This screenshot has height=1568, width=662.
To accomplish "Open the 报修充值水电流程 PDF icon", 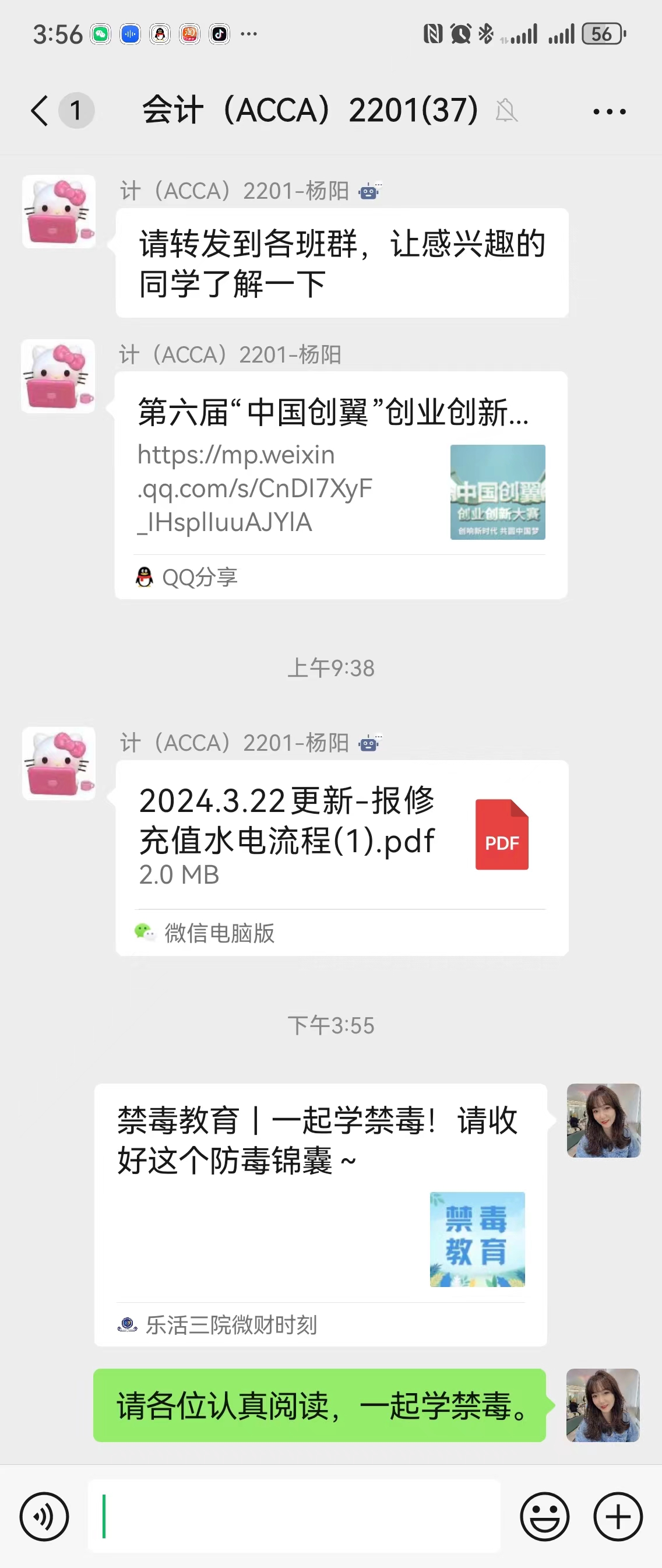I will pyautogui.click(x=501, y=833).
